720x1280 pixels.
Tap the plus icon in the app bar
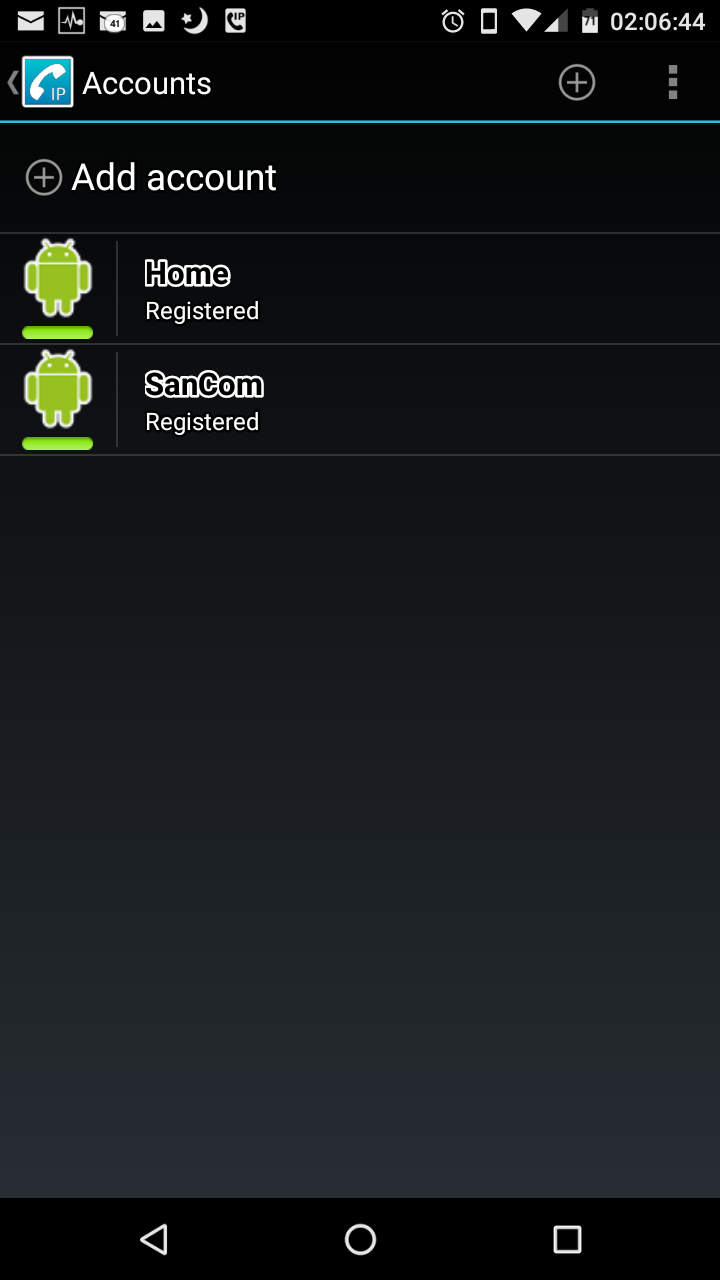pyautogui.click(x=576, y=82)
